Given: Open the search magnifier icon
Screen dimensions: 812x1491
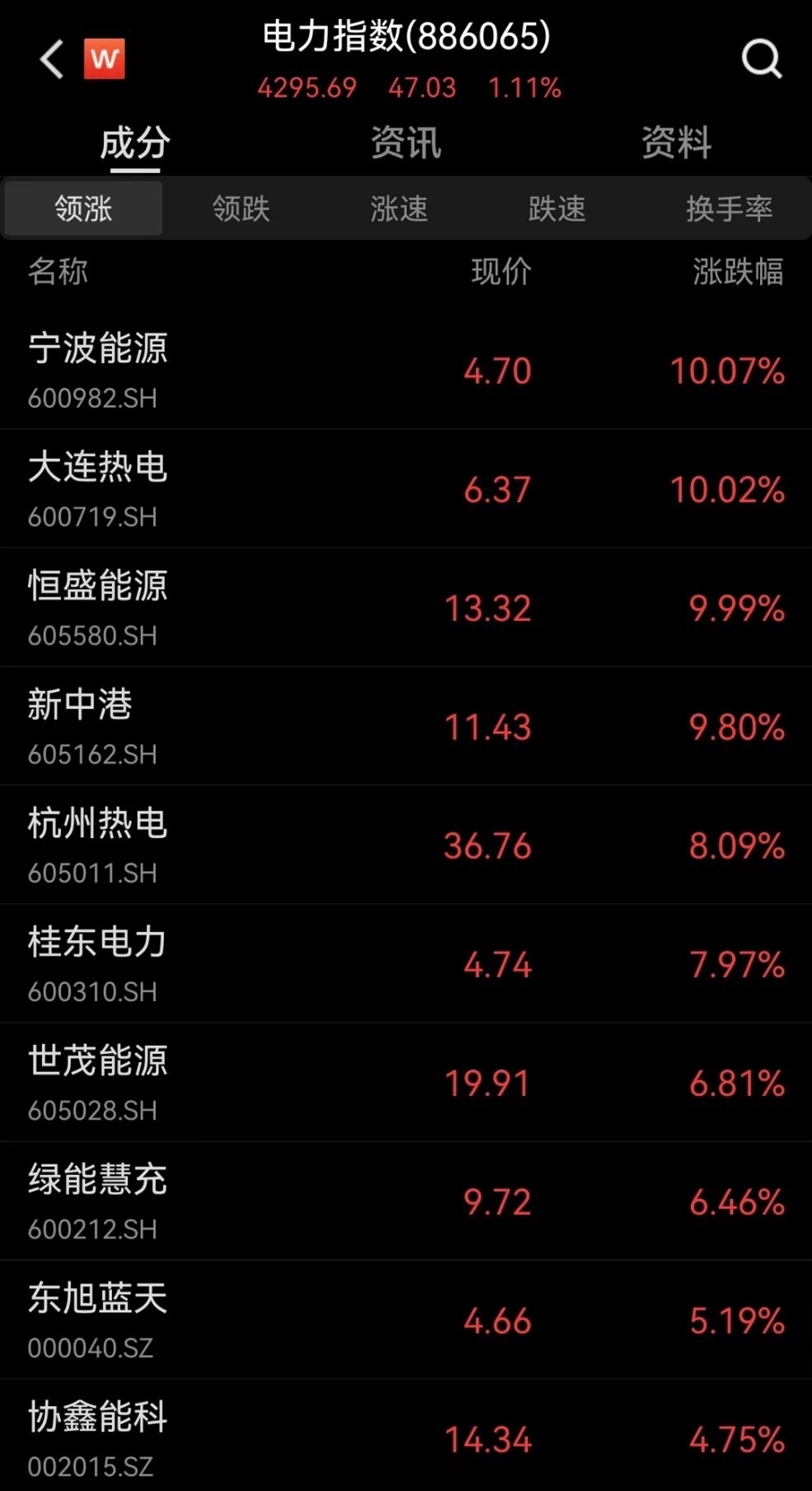Looking at the screenshot, I should pos(761,59).
